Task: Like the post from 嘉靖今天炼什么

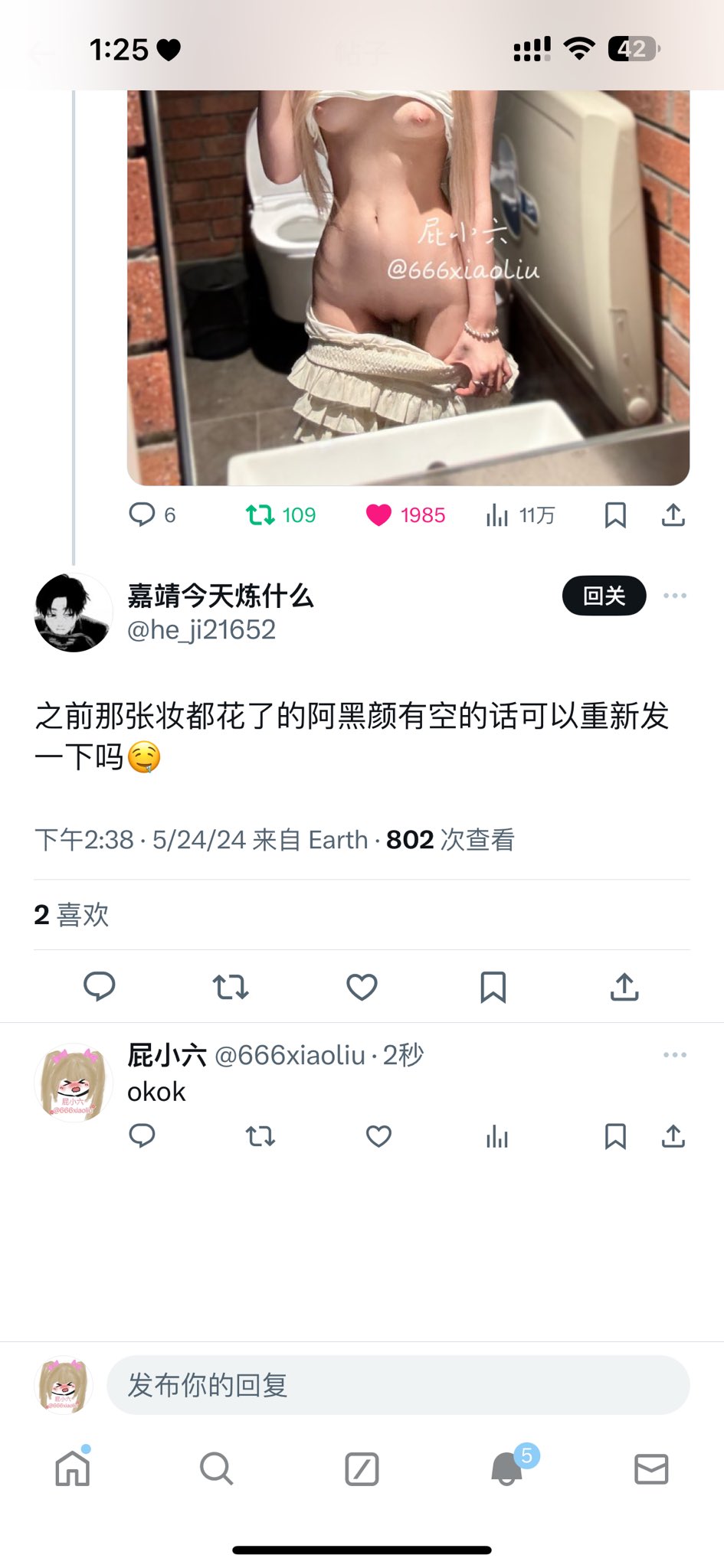Action: [362, 987]
